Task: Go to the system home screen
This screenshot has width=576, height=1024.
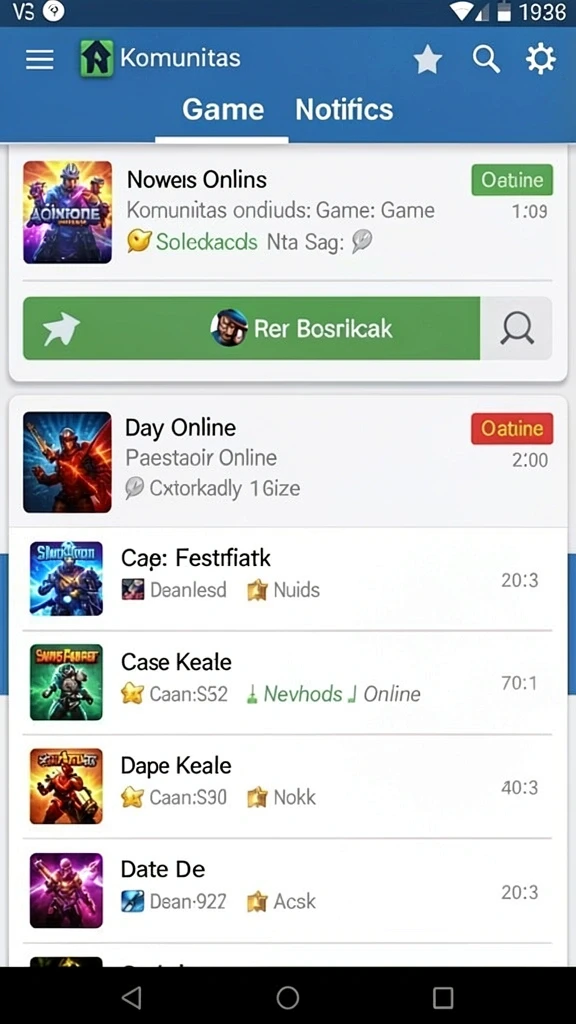Action: point(287,997)
